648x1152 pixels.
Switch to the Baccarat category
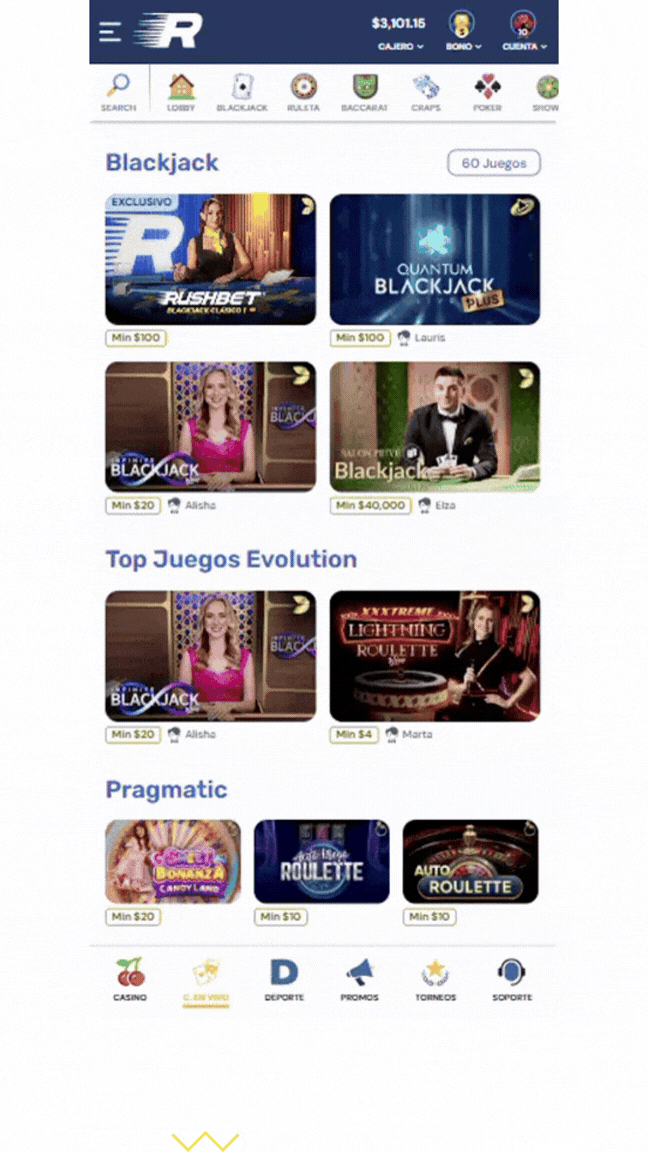[x=364, y=93]
